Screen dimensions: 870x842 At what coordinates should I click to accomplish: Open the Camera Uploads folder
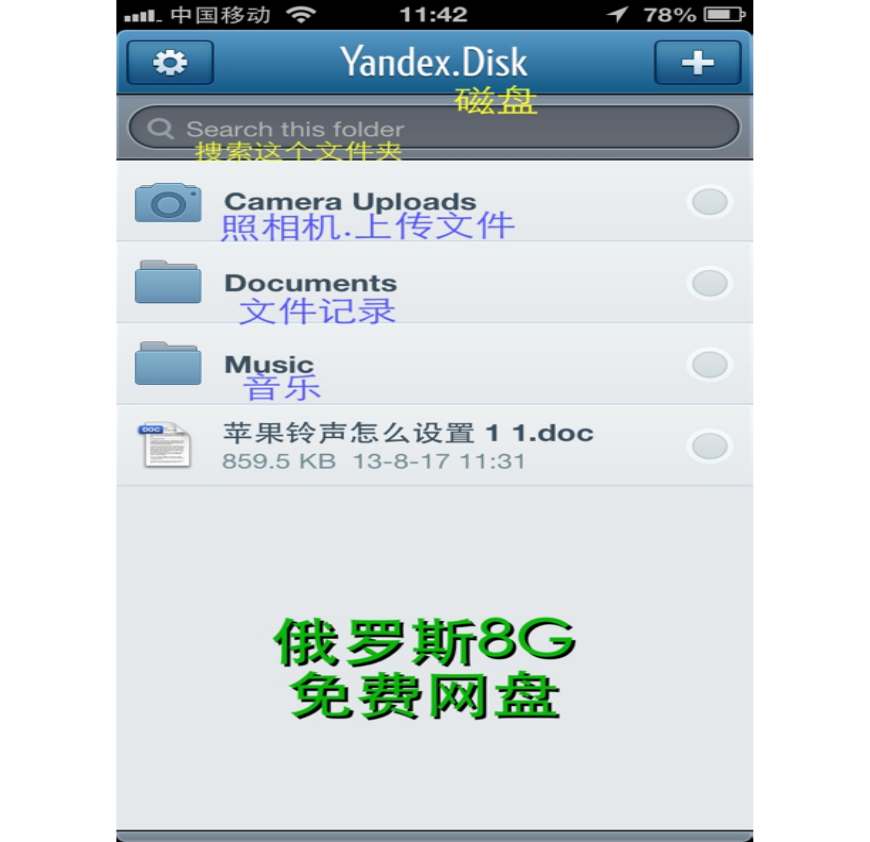coord(350,203)
